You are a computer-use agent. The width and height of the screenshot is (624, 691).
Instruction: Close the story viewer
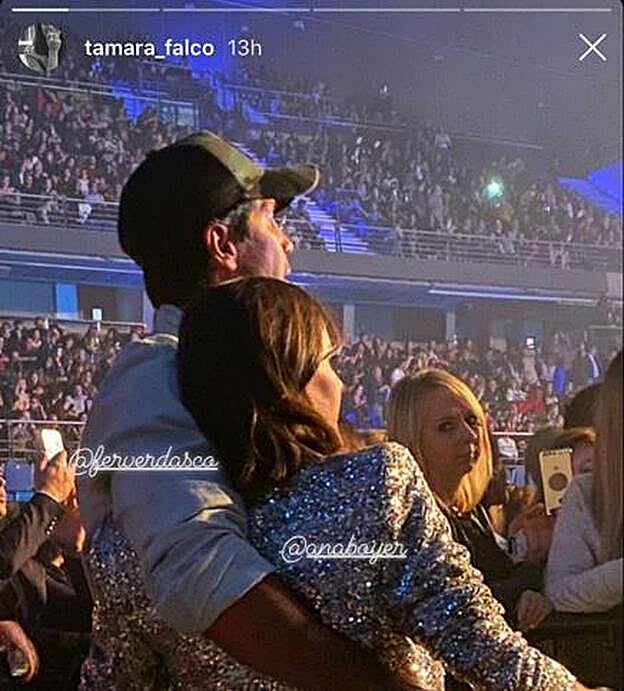point(592,47)
